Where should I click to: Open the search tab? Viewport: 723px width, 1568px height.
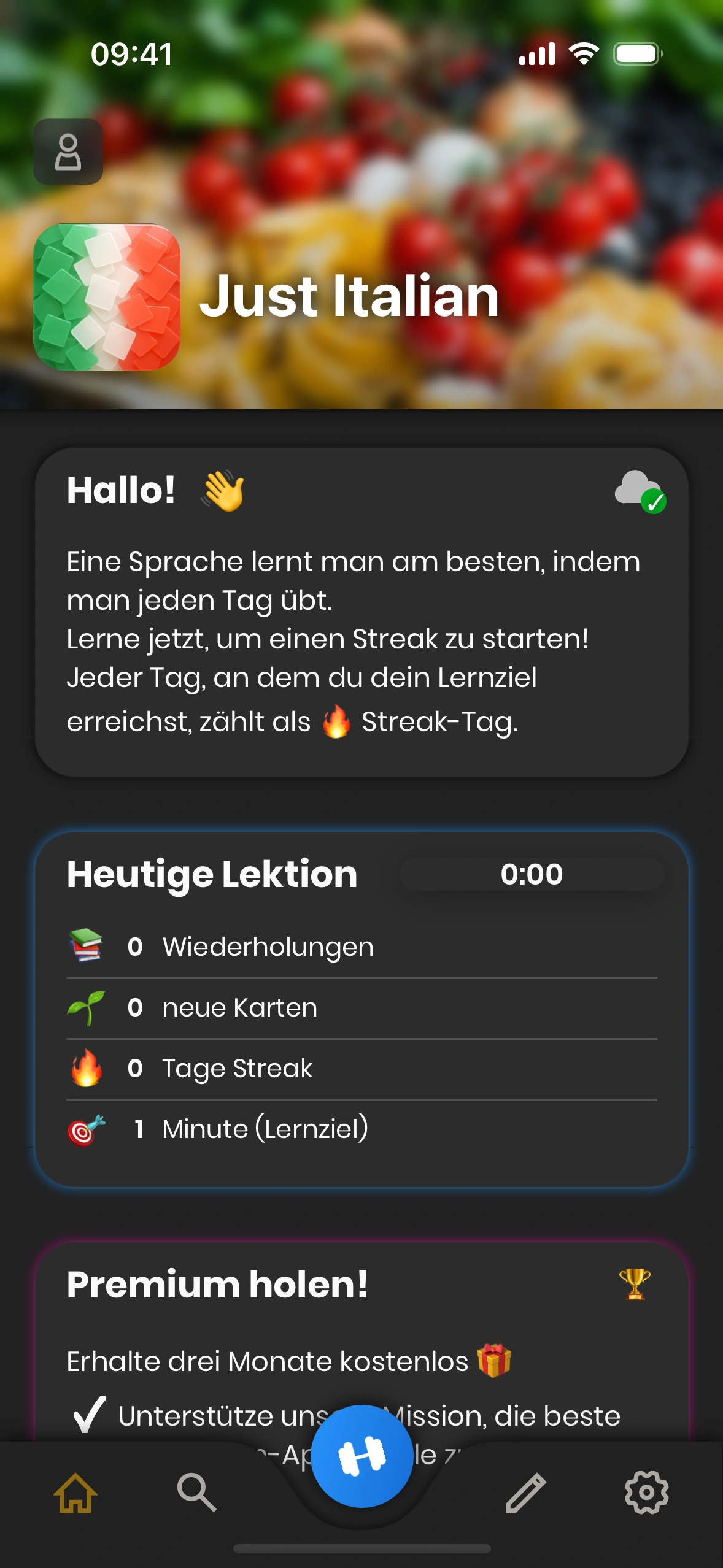coord(197,1493)
